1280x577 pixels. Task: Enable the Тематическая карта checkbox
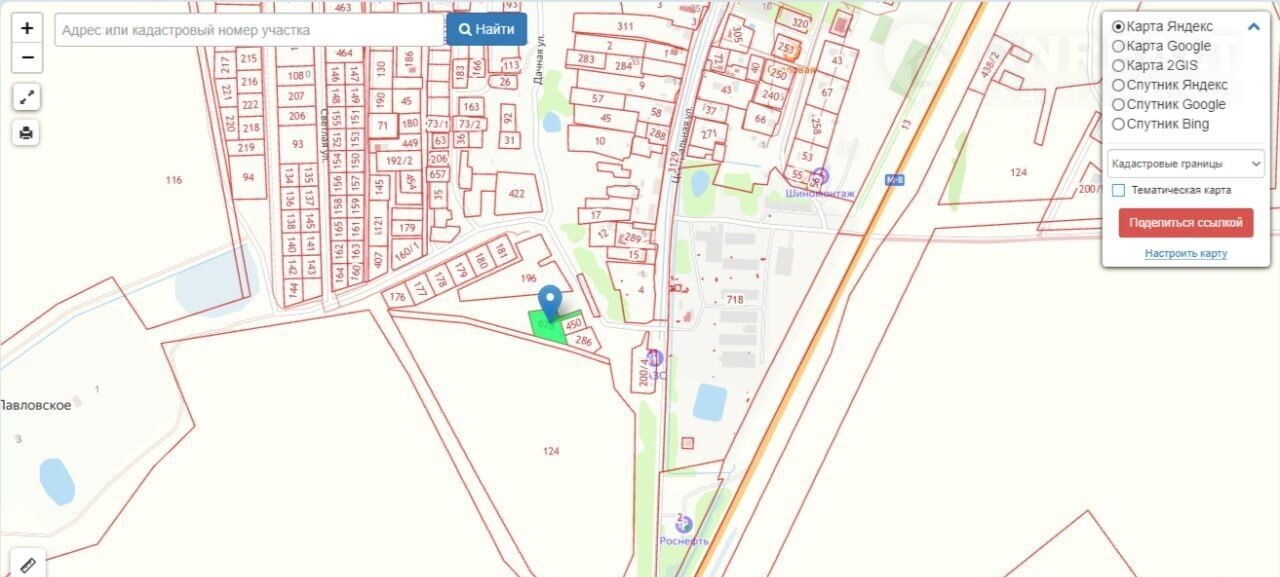(x=1119, y=190)
